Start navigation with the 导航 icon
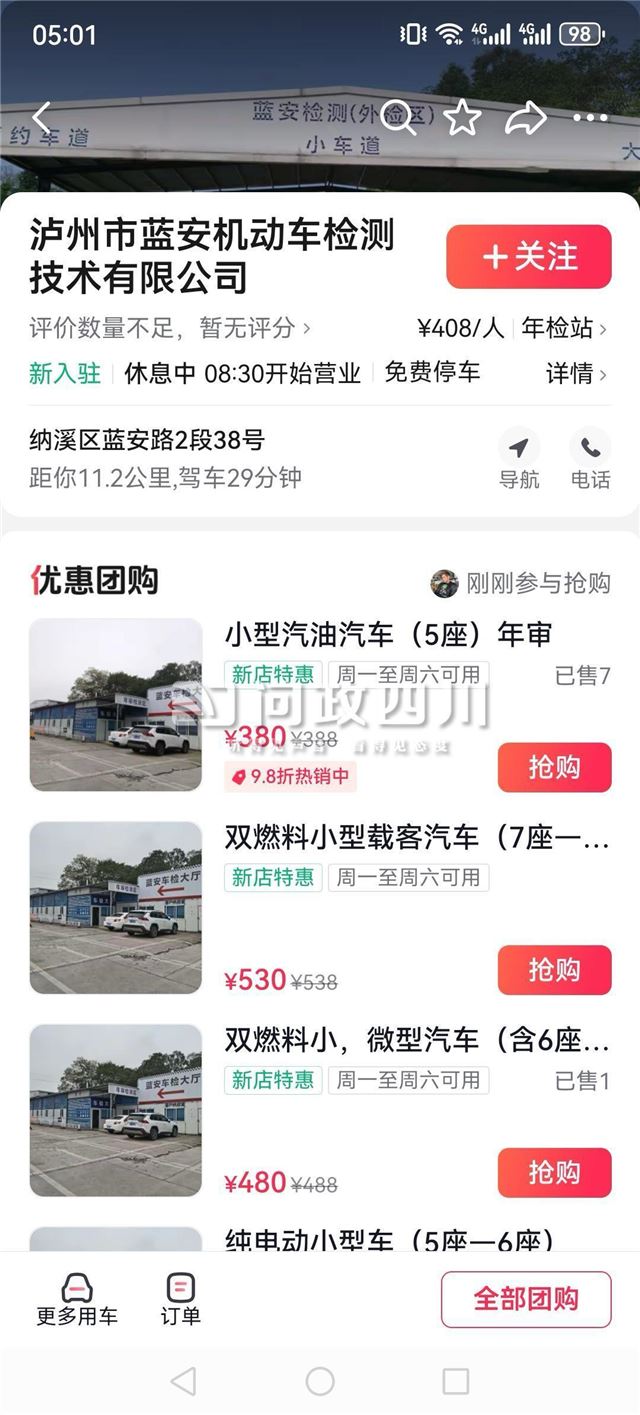This screenshot has height=1415, width=640. click(x=518, y=459)
